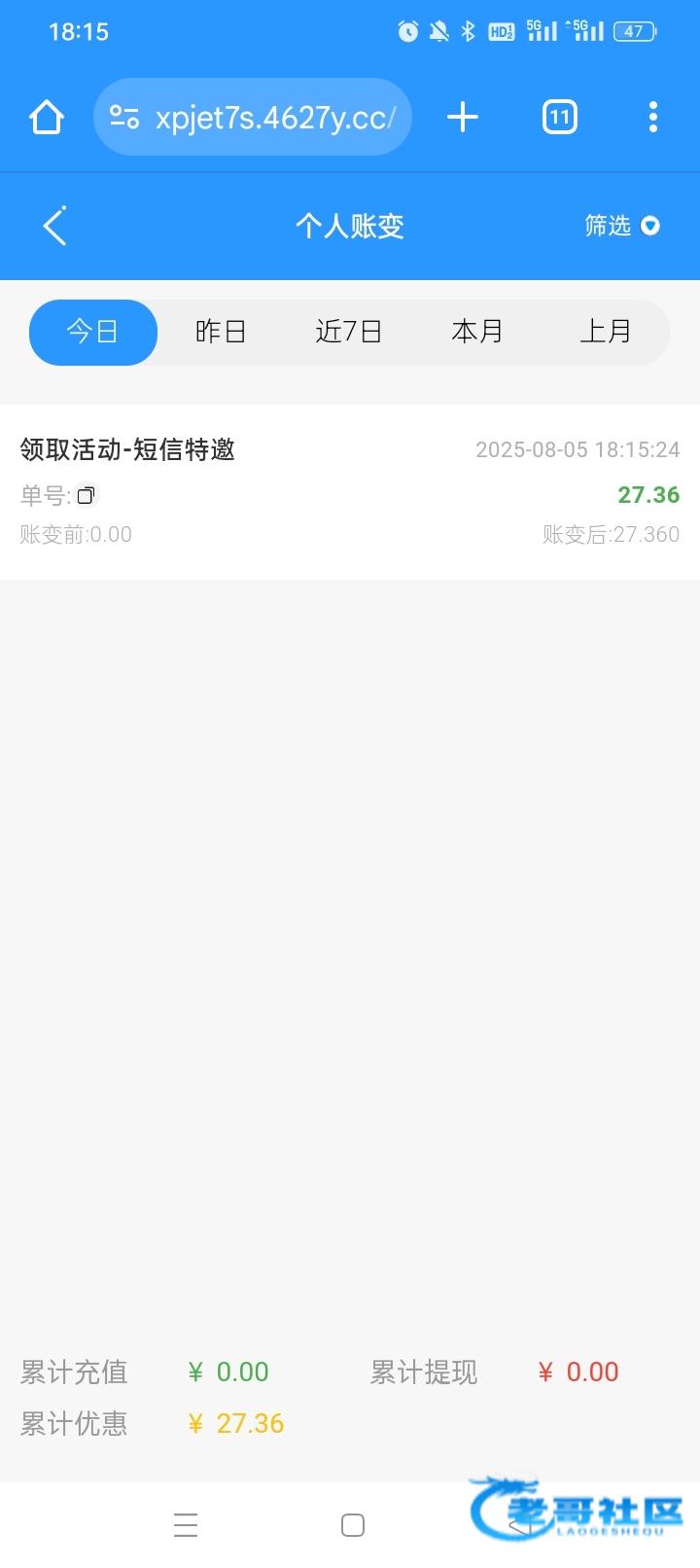Open the browser overflow menu
Image resolution: width=700 pixels, height=1568 pixels.
653,118
